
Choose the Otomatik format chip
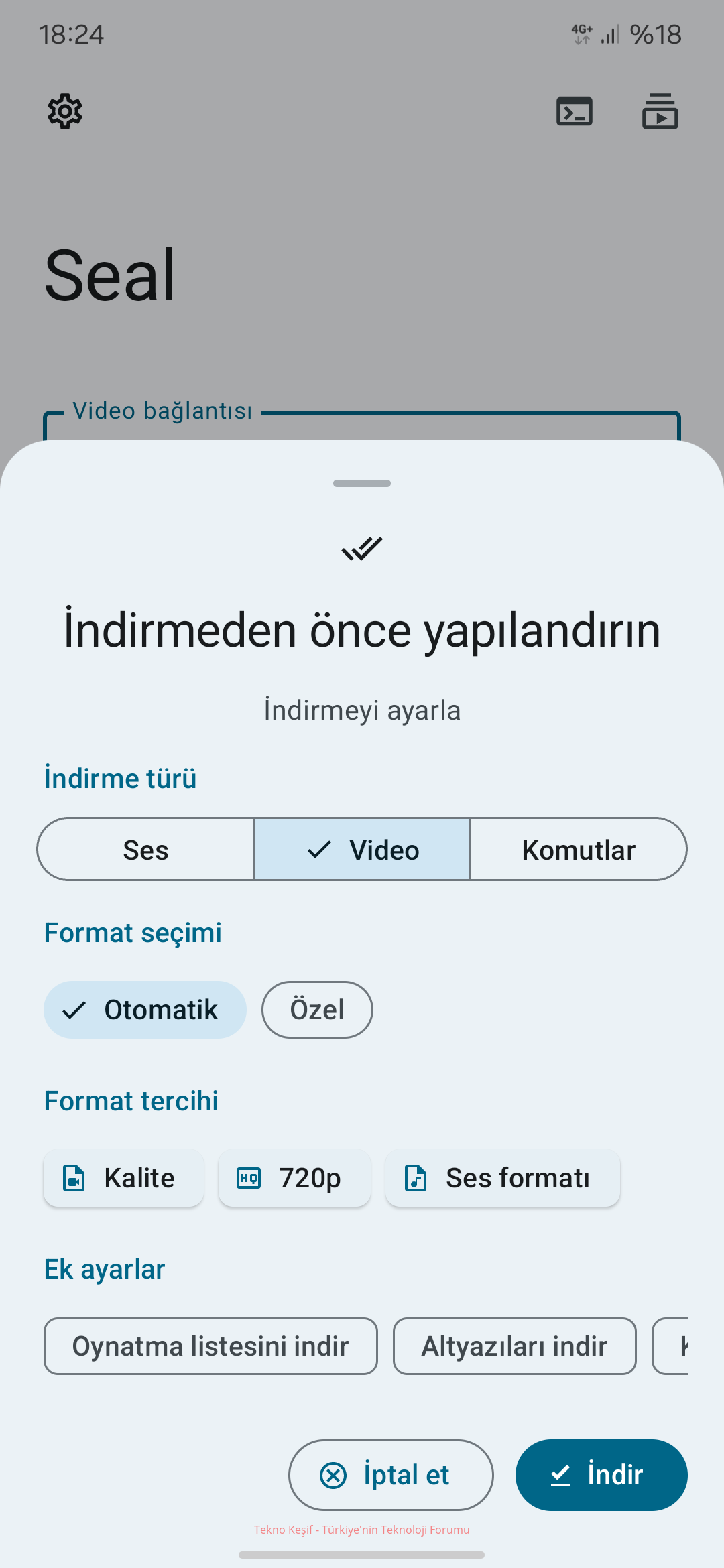pyautogui.click(x=145, y=1010)
